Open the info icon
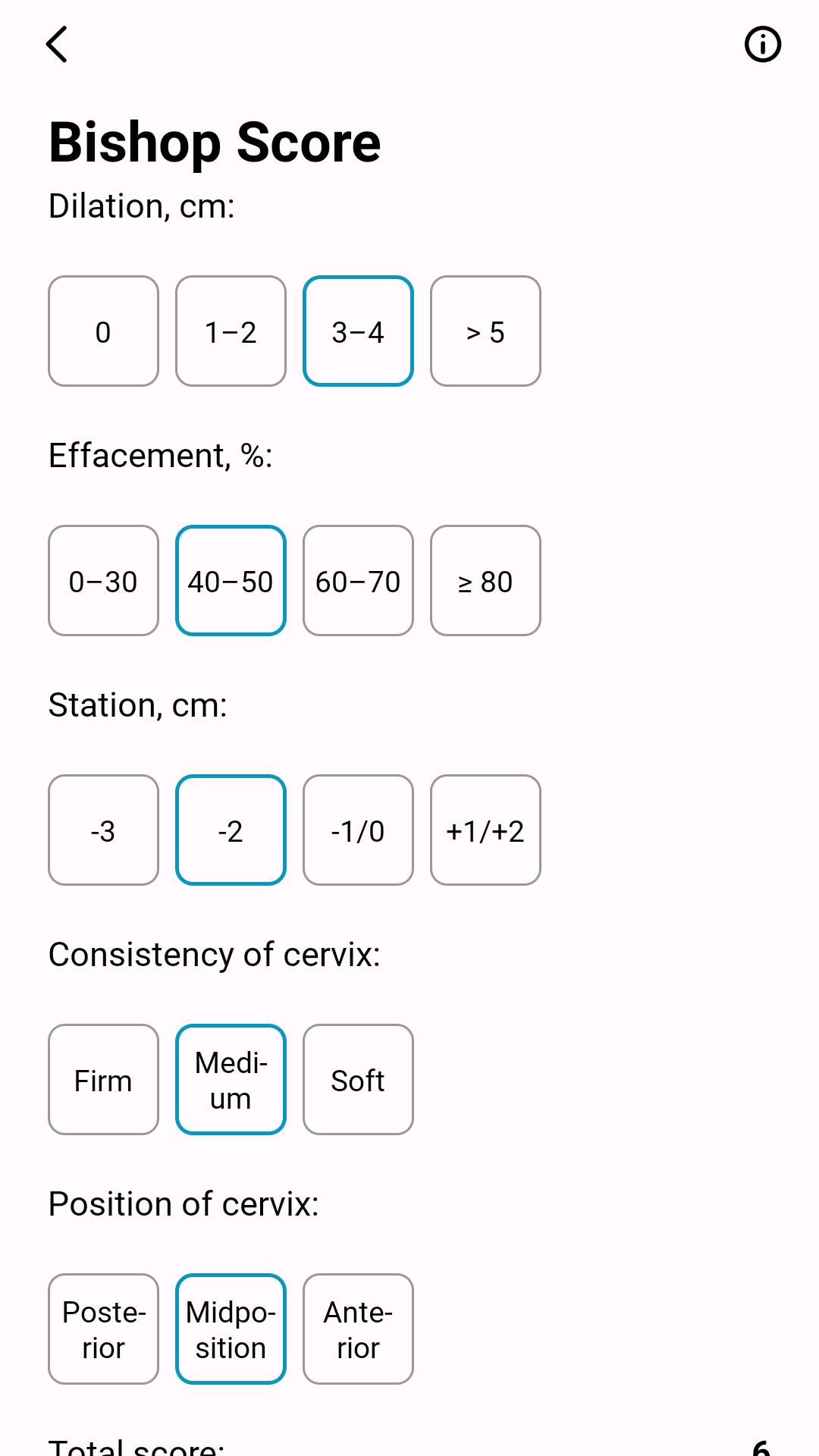The width and height of the screenshot is (819, 1456). (x=763, y=44)
